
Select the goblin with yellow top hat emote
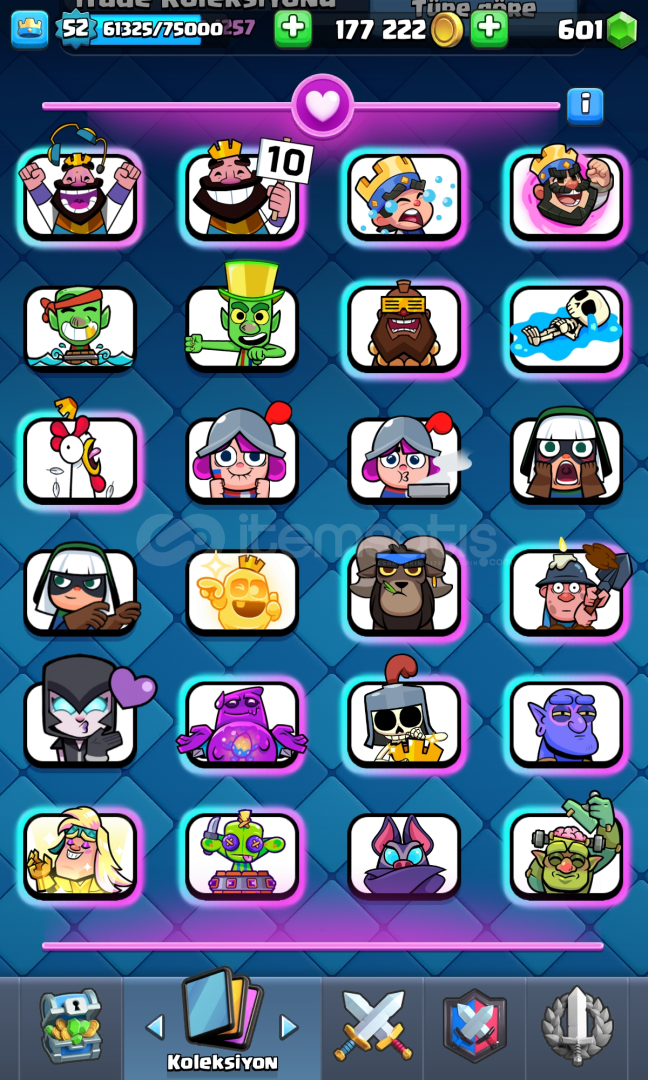point(242,320)
